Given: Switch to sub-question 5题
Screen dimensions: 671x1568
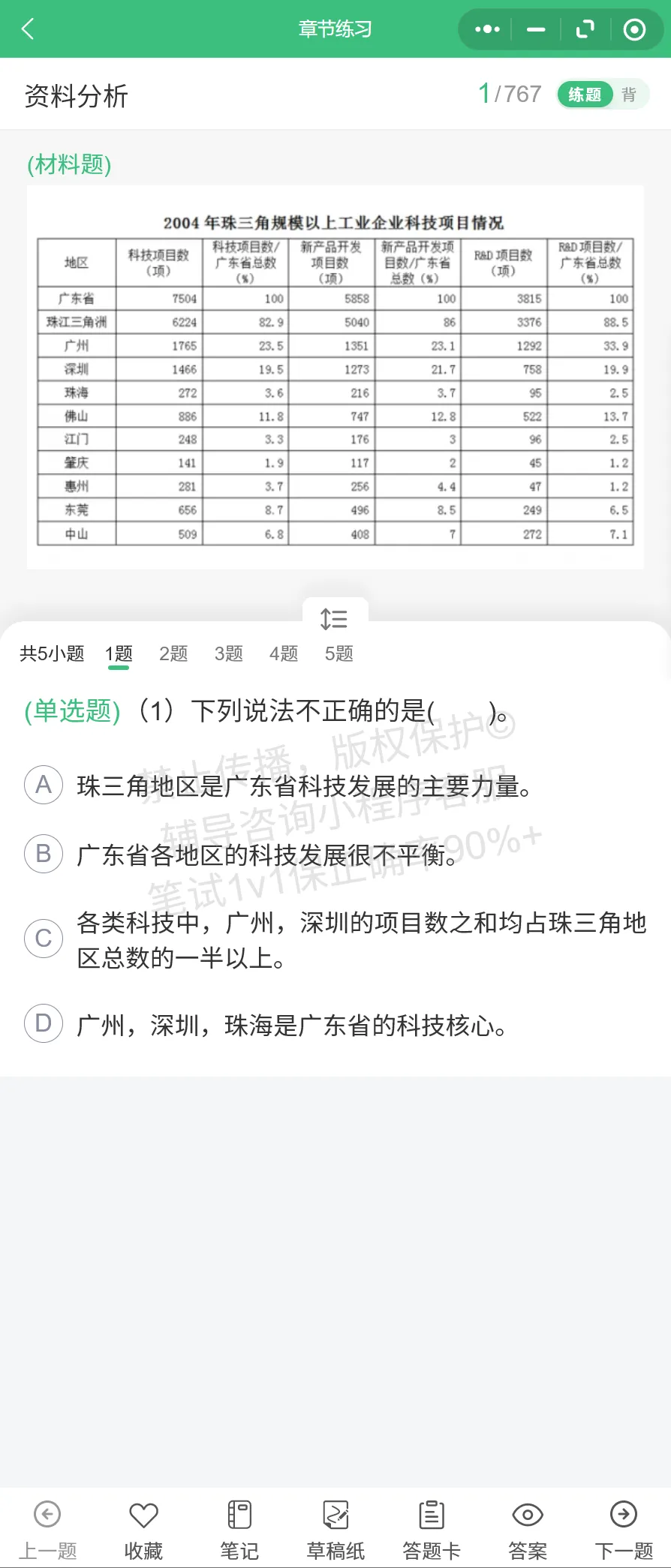Looking at the screenshot, I should 339,653.
